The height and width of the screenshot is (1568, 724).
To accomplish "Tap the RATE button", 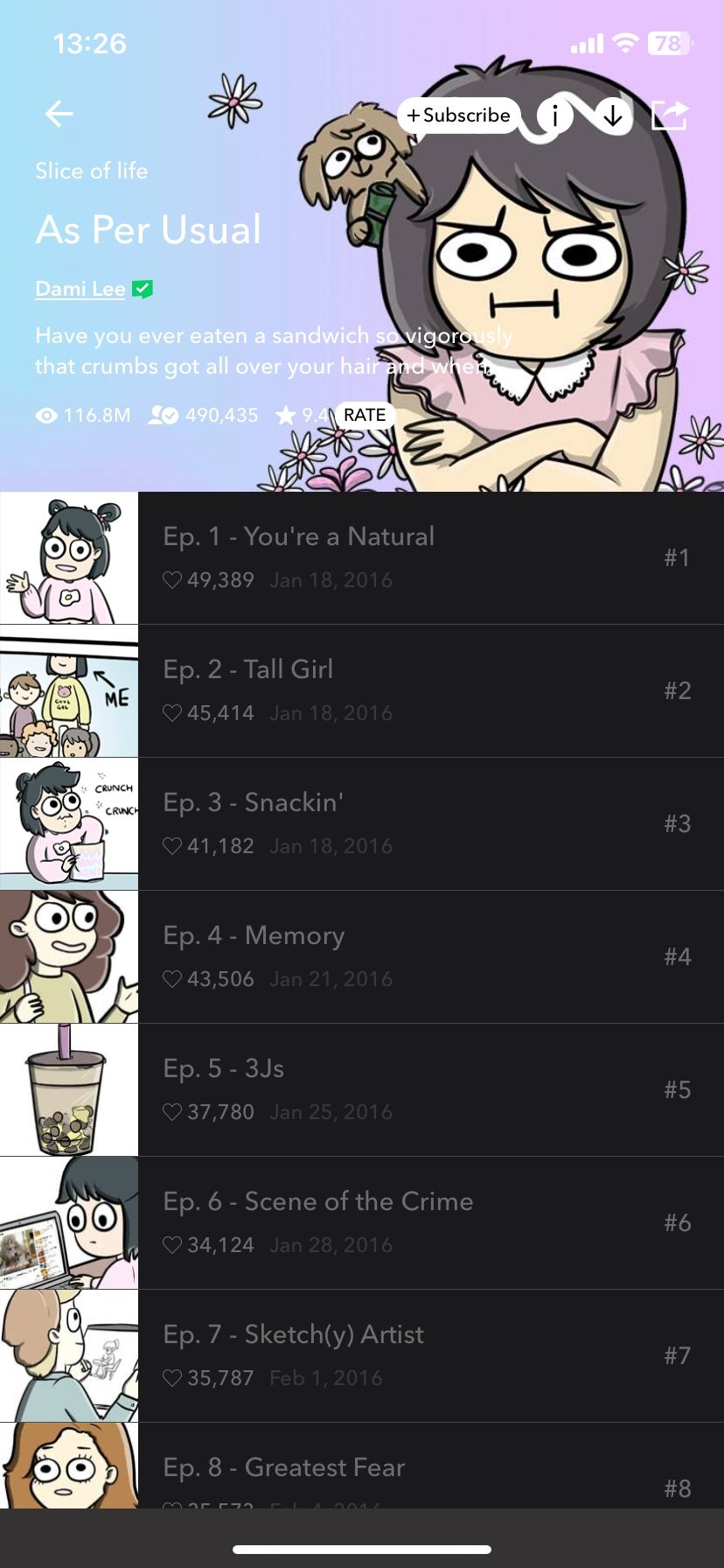I will [x=365, y=415].
